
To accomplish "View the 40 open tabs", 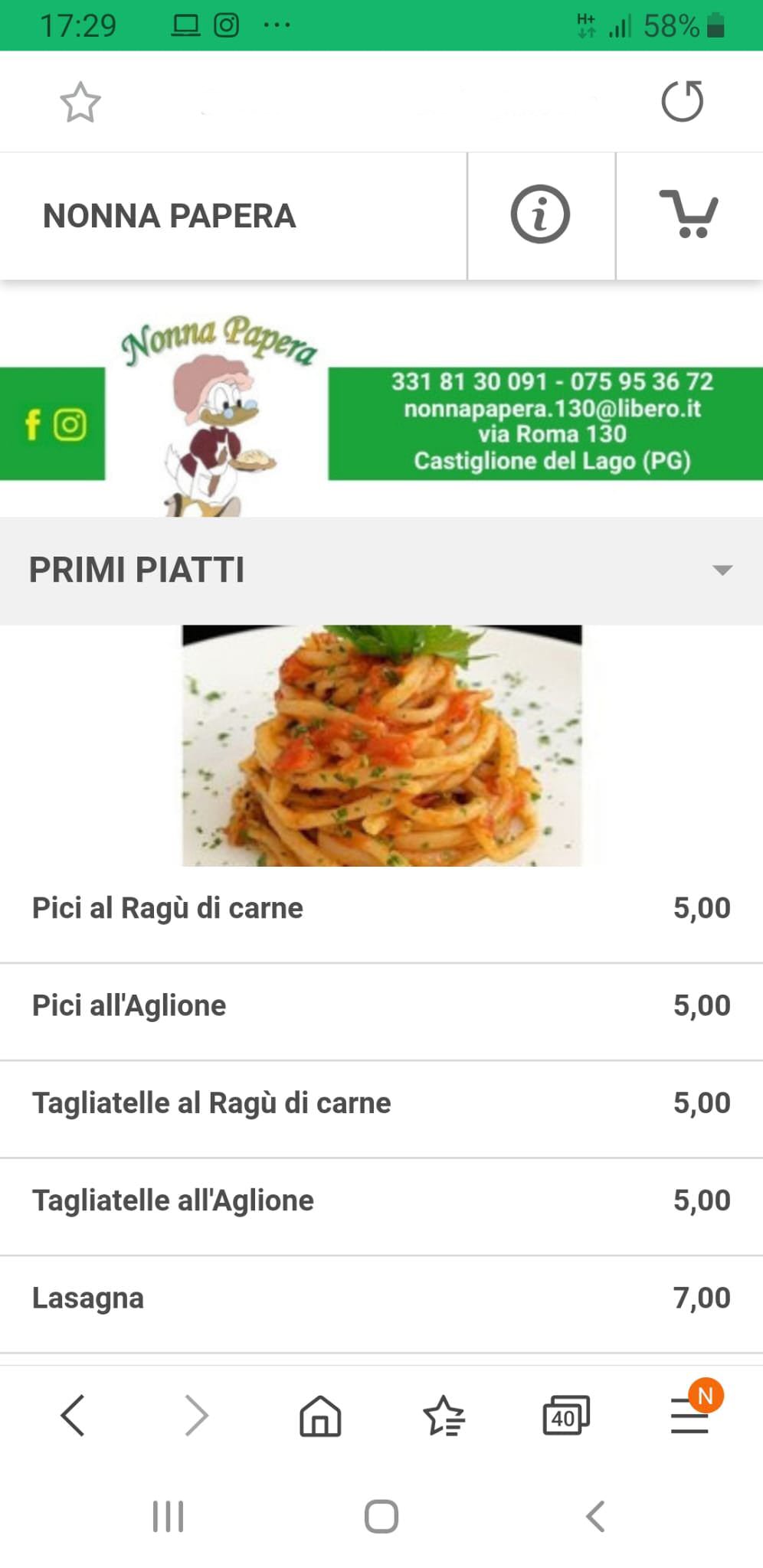I will tap(566, 1416).
